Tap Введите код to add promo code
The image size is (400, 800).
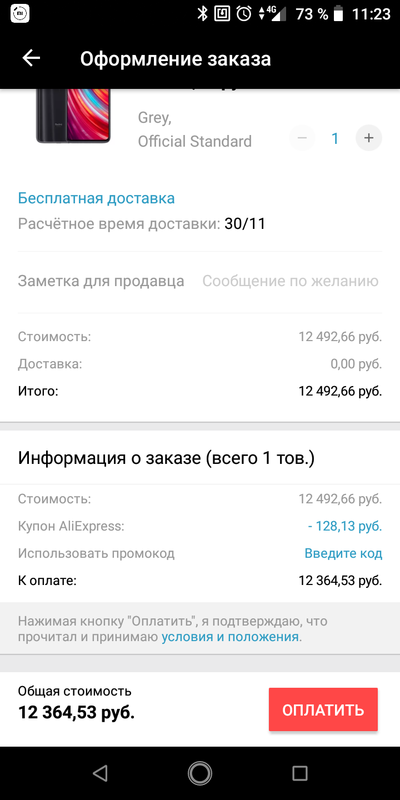pyautogui.click(x=343, y=554)
